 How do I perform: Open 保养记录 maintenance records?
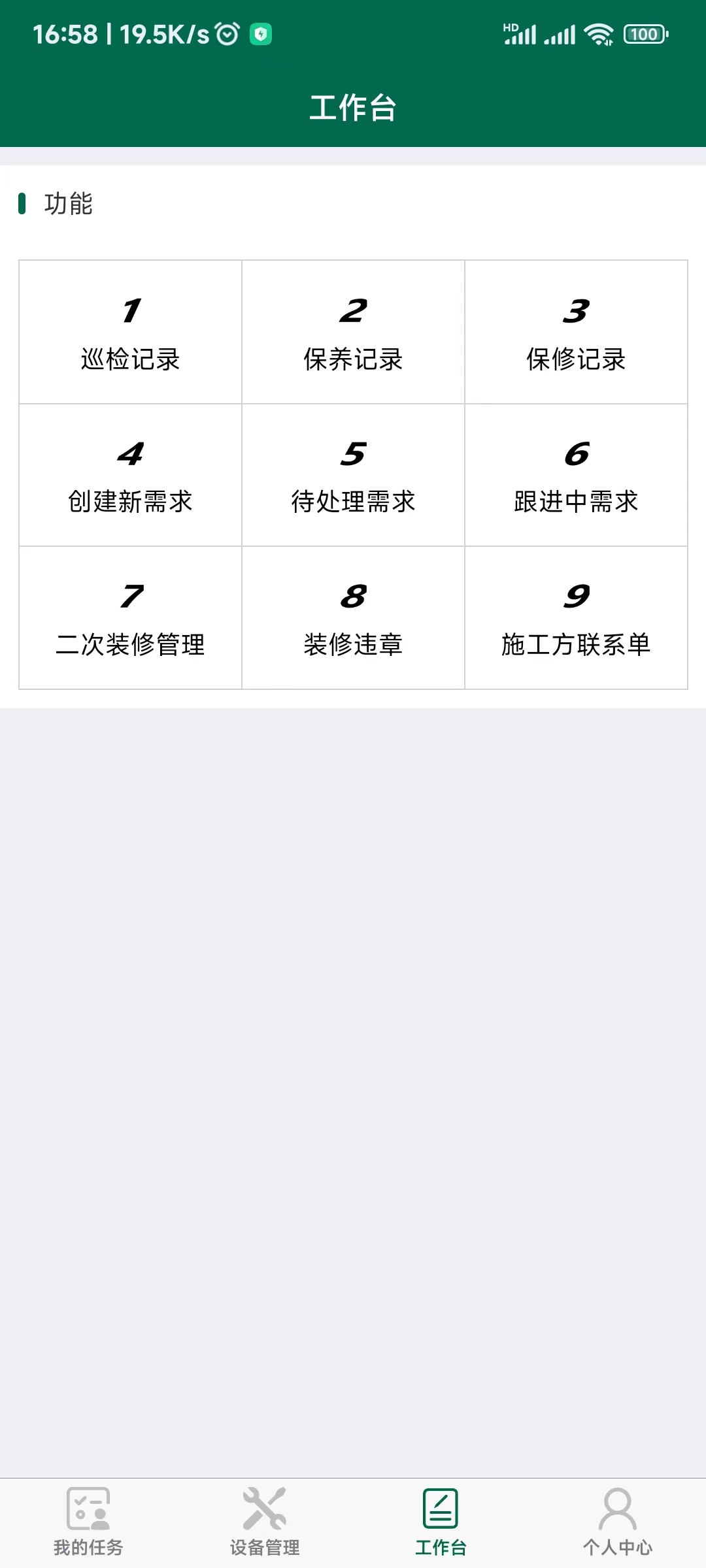353,333
